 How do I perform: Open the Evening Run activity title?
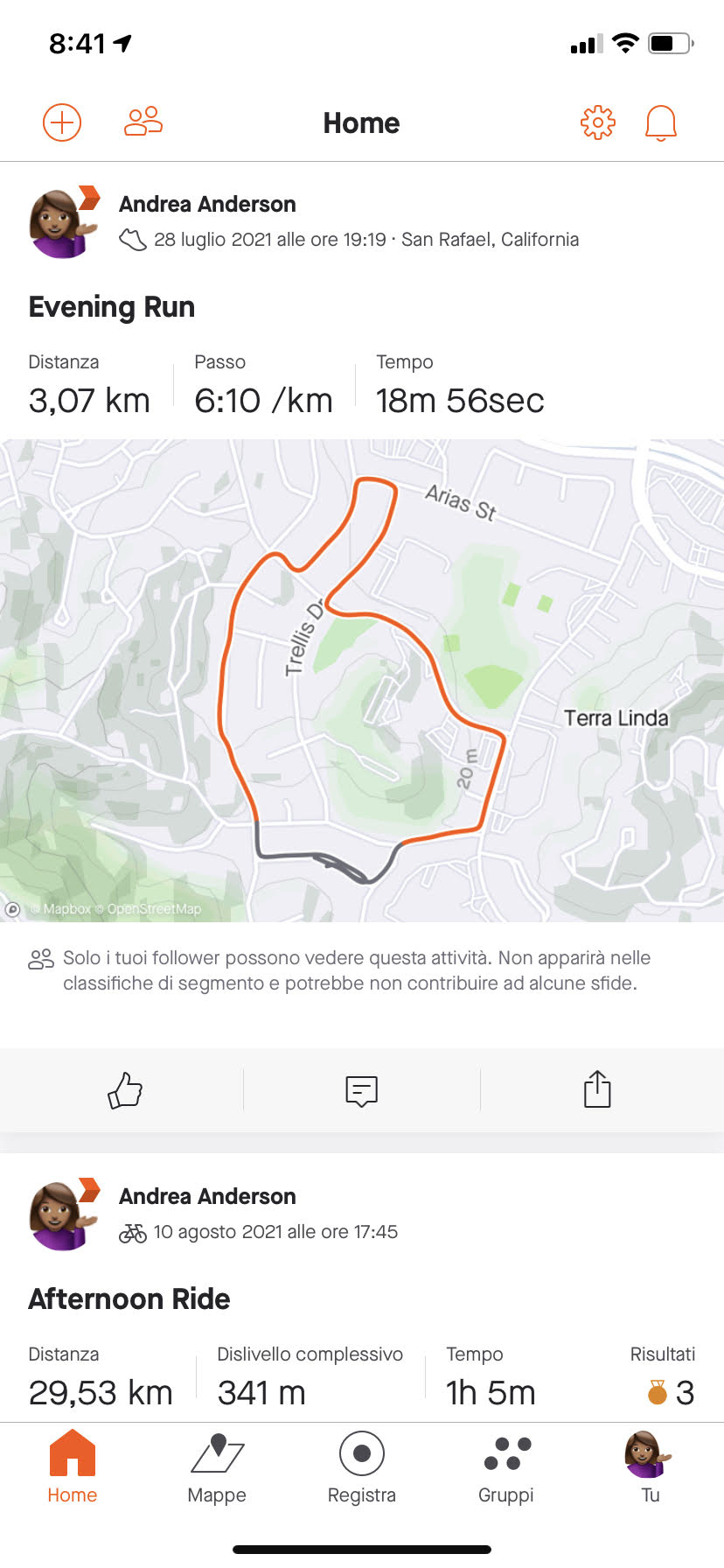point(112,307)
